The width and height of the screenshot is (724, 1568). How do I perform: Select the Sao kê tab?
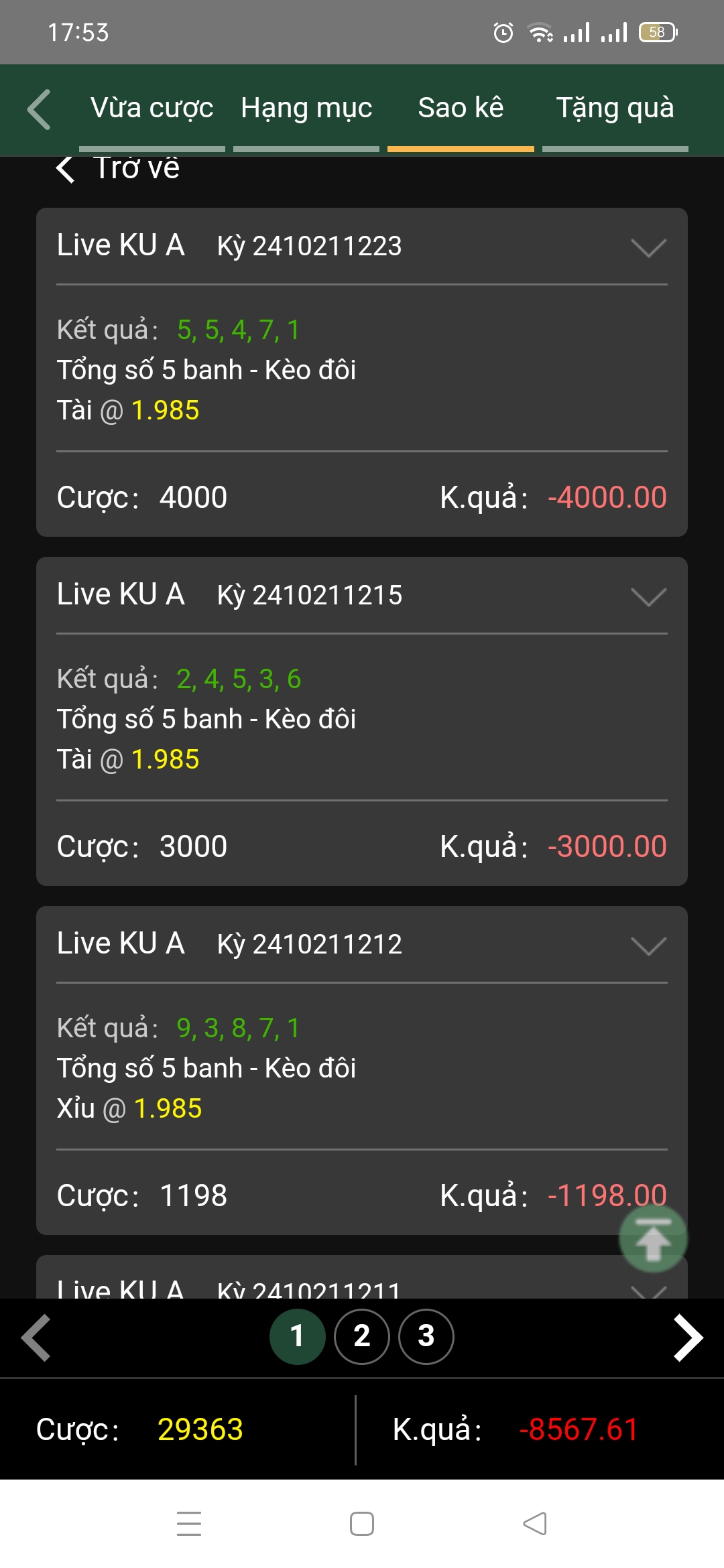point(461,109)
